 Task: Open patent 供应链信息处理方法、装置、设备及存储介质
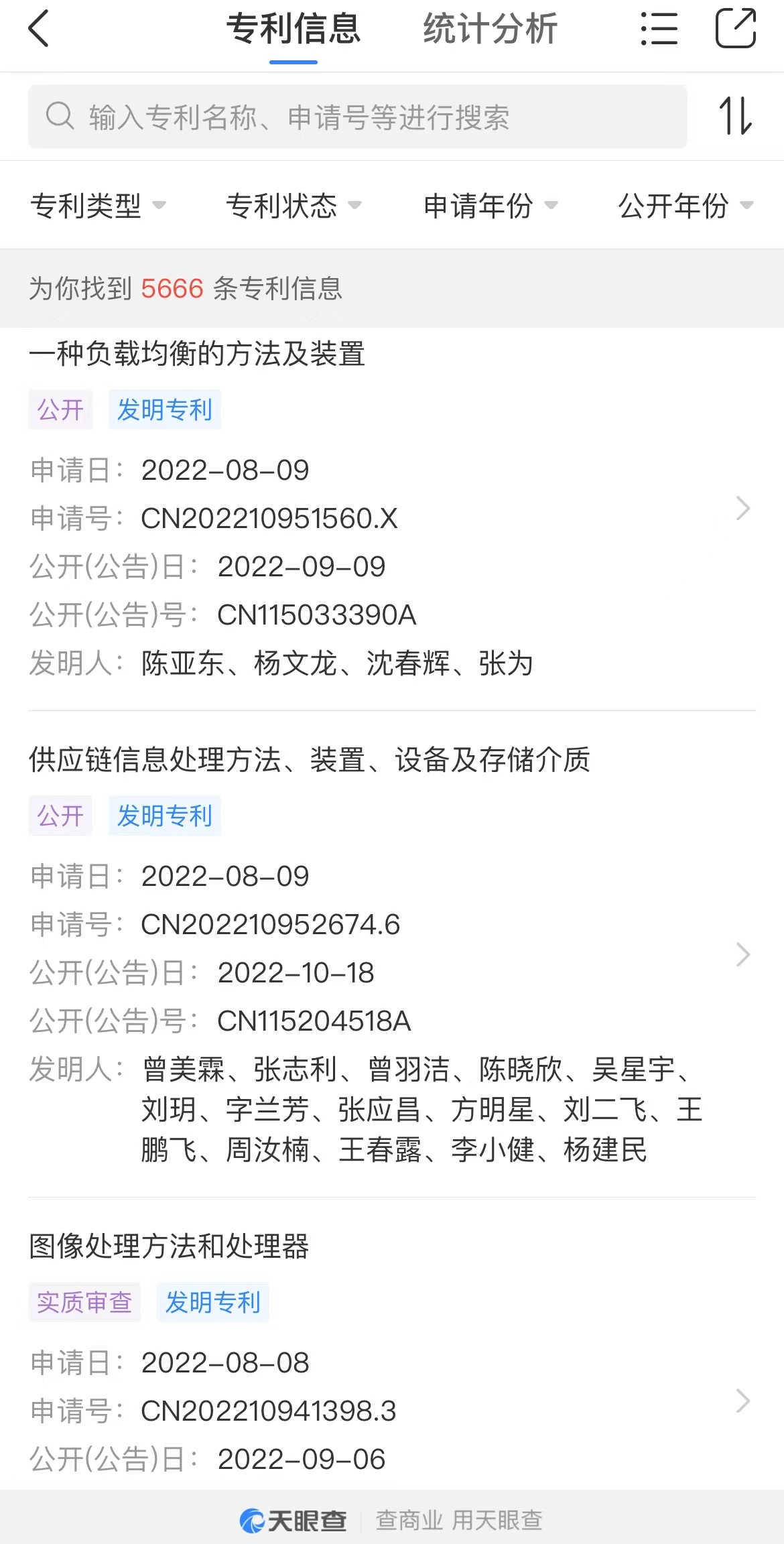[392, 954]
